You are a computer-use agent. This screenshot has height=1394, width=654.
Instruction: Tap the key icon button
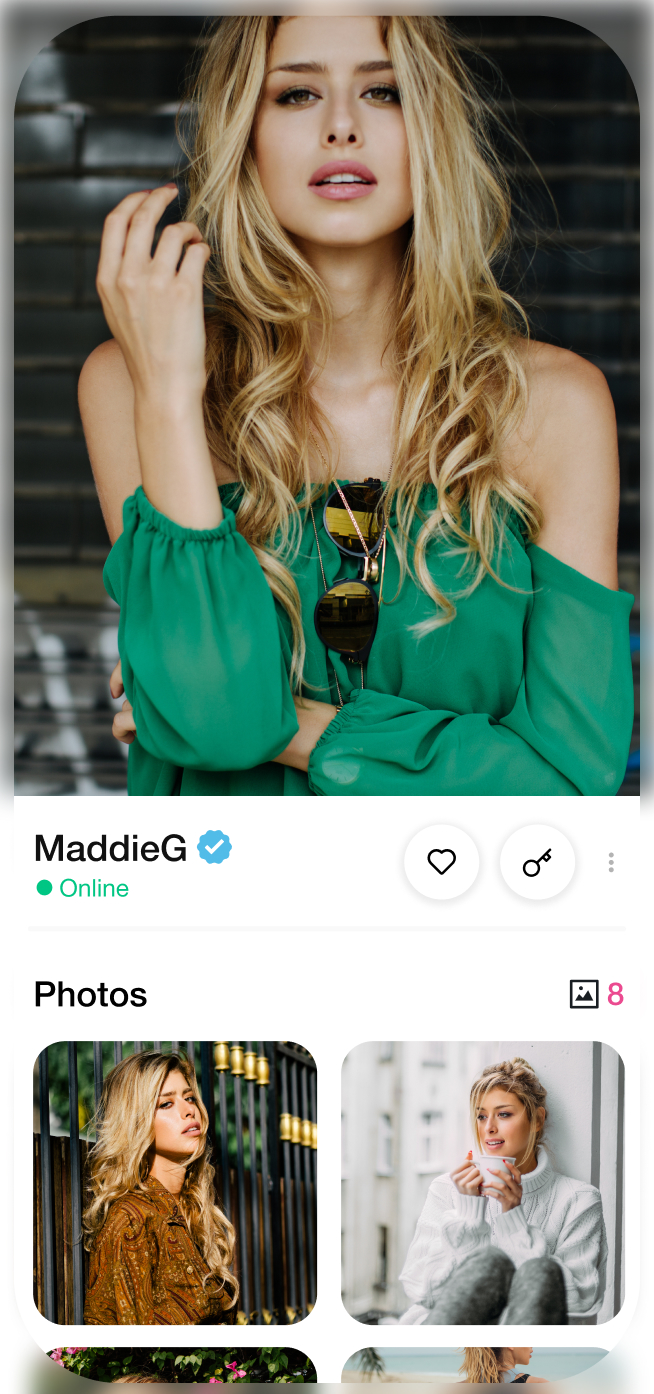[537, 862]
